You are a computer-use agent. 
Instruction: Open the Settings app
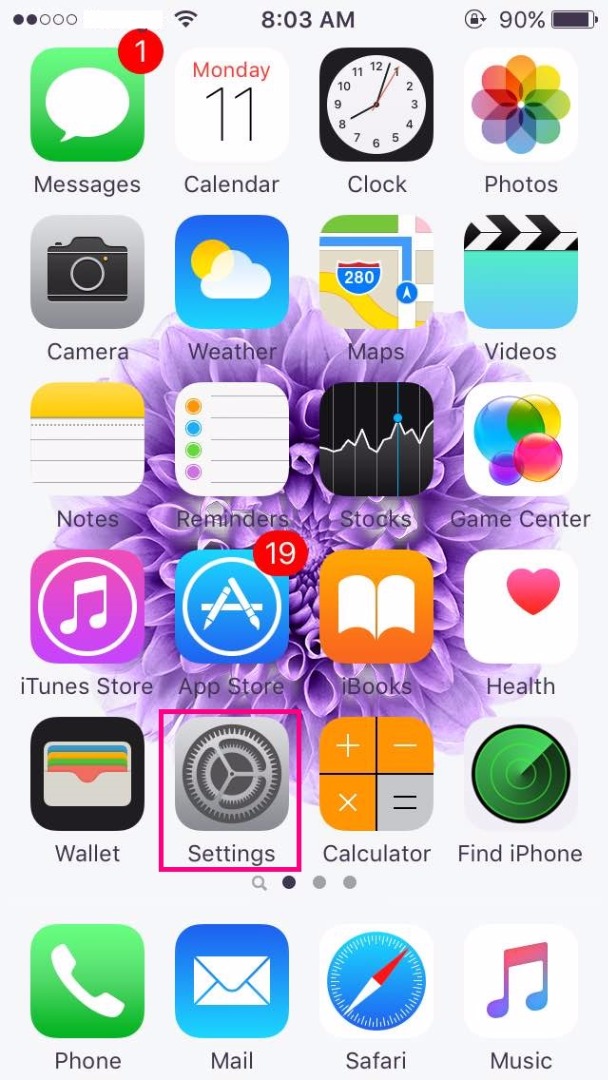click(x=231, y=774)
